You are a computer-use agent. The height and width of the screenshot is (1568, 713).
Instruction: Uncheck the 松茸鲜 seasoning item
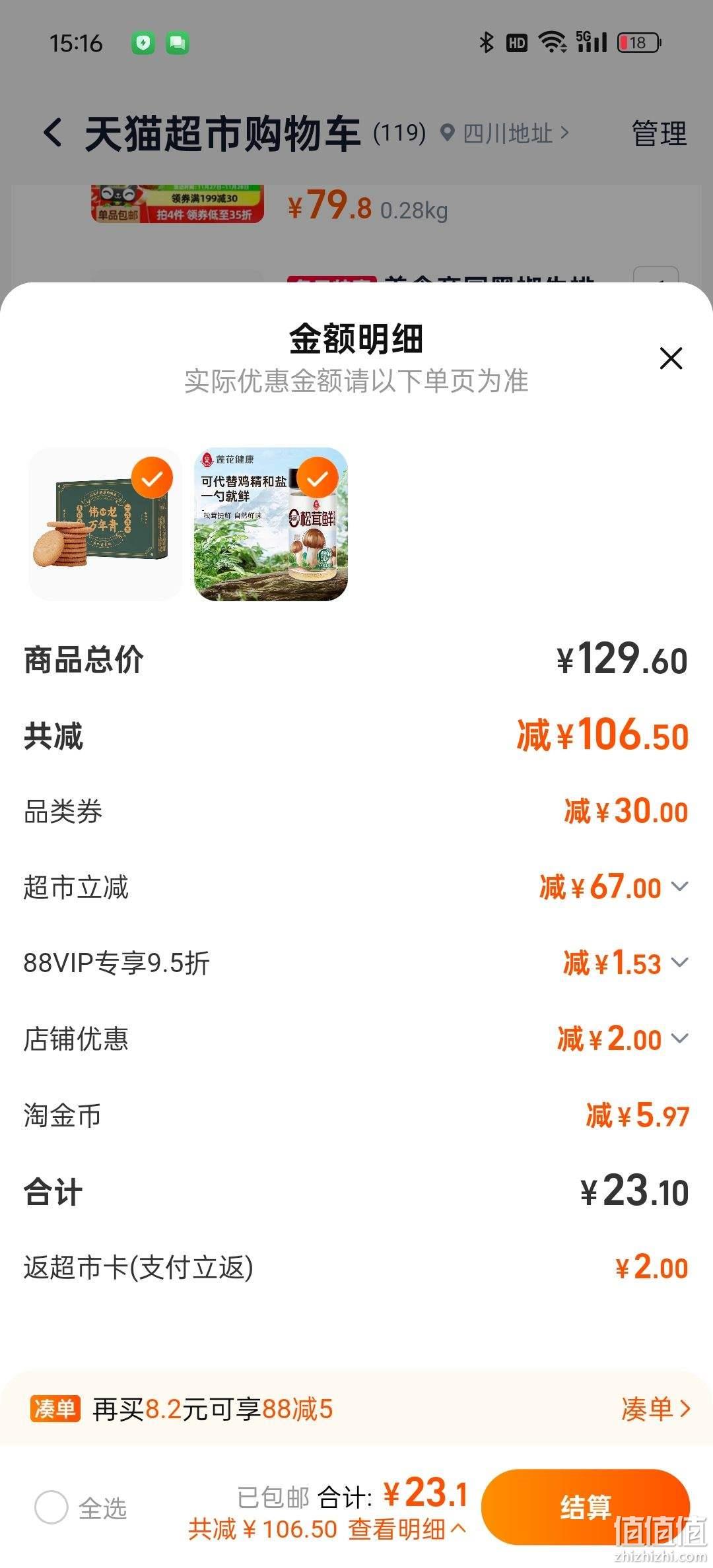[318, 478]
